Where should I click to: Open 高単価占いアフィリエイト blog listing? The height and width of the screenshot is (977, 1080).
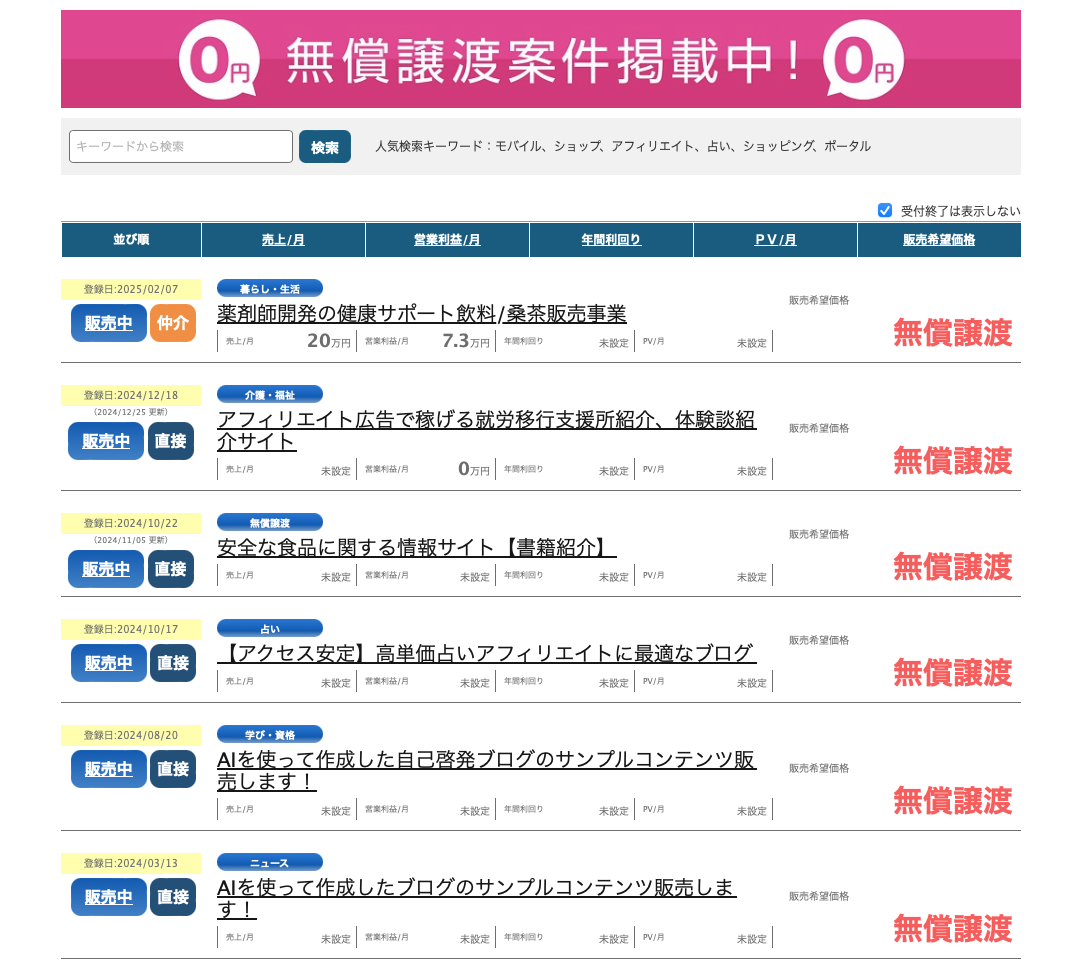486,654
